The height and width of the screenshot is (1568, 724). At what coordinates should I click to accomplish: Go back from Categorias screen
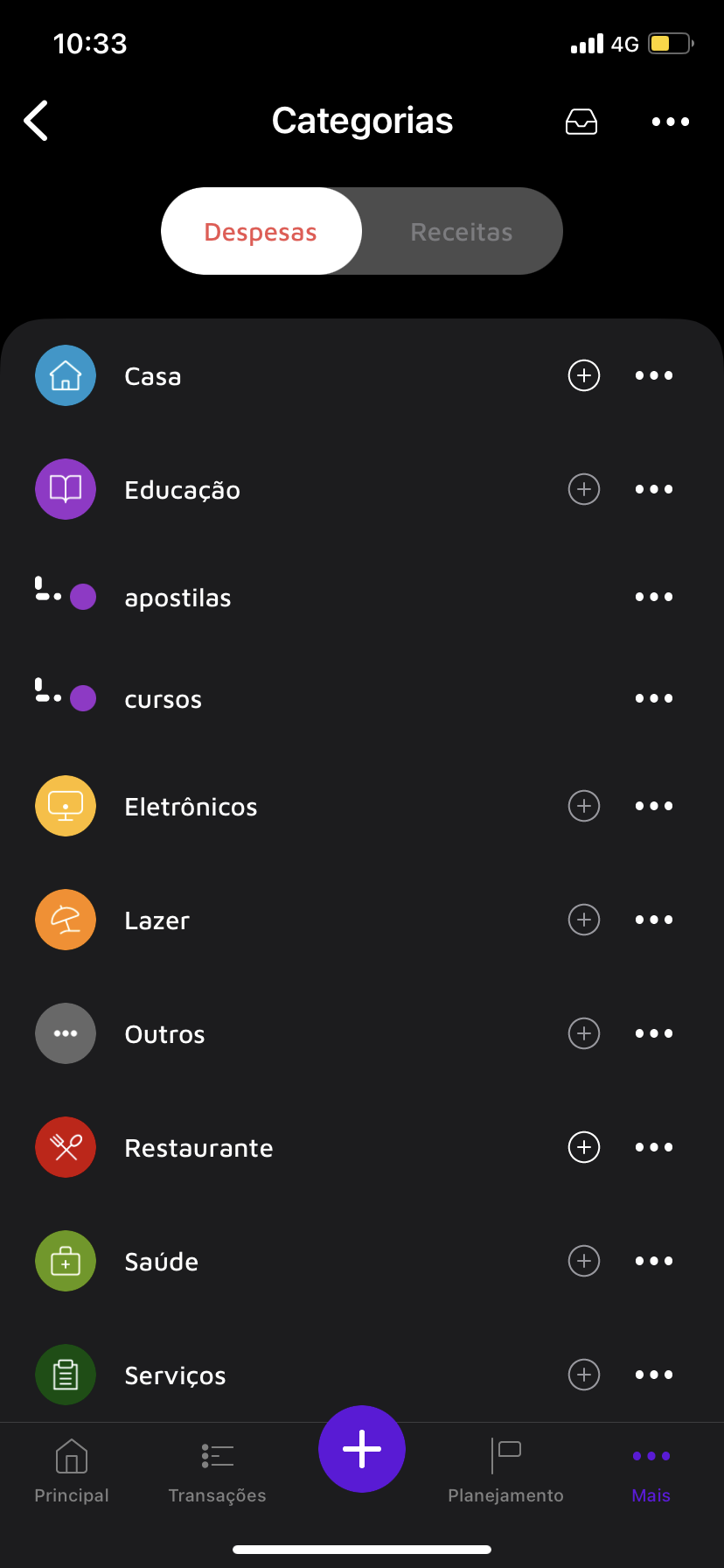coord(37,121)
